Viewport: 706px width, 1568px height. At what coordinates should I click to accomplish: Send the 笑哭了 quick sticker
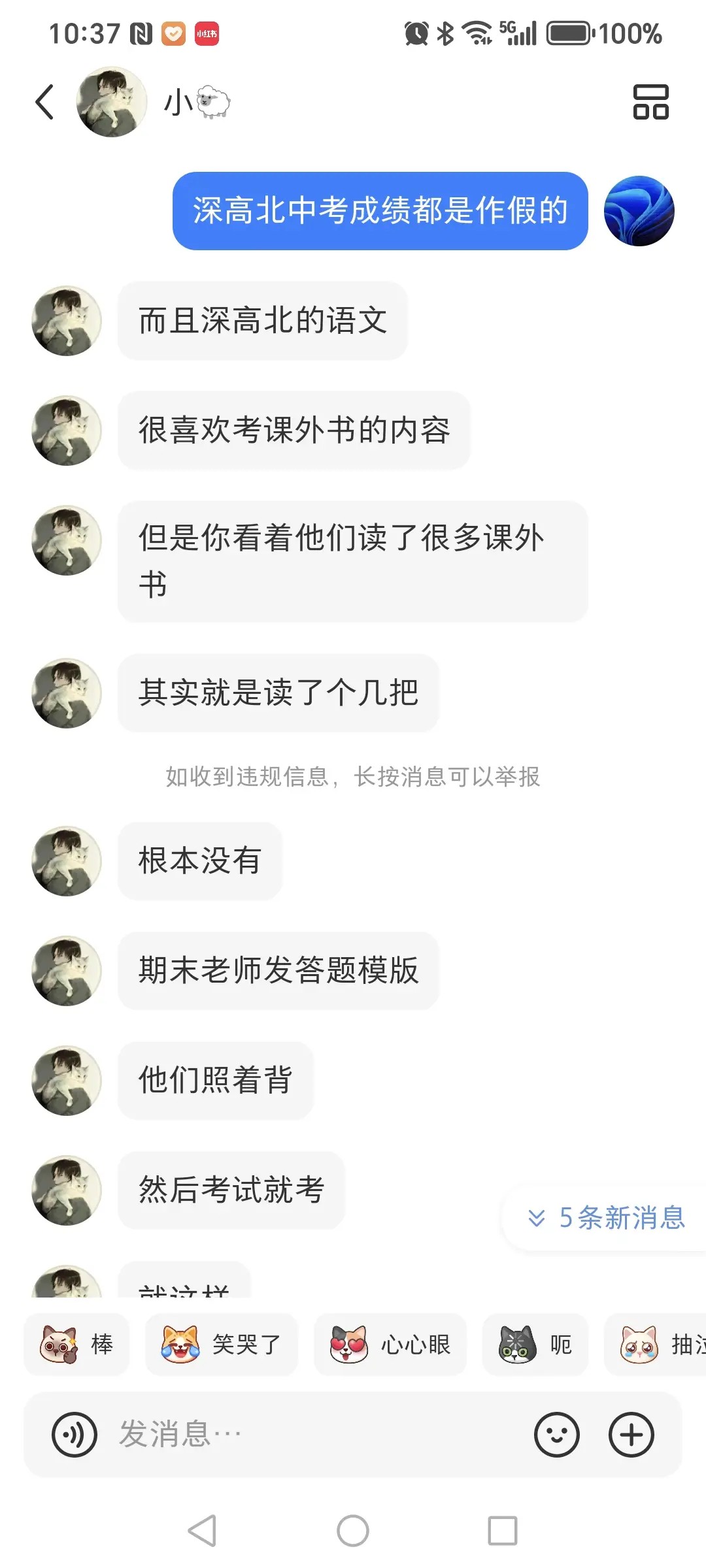[221, 1345]
